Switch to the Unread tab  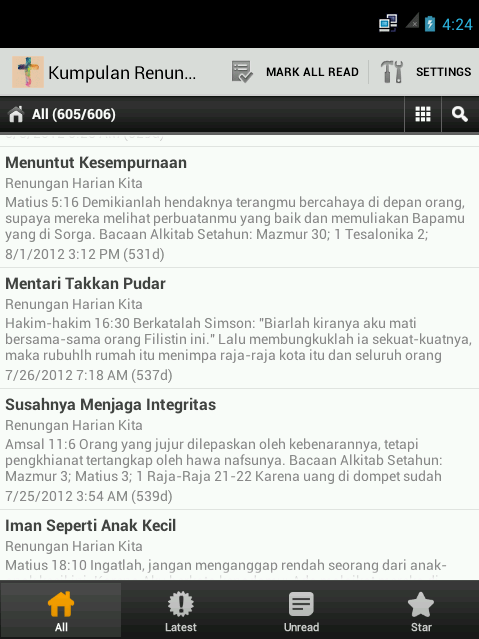[x=301, y=610]
